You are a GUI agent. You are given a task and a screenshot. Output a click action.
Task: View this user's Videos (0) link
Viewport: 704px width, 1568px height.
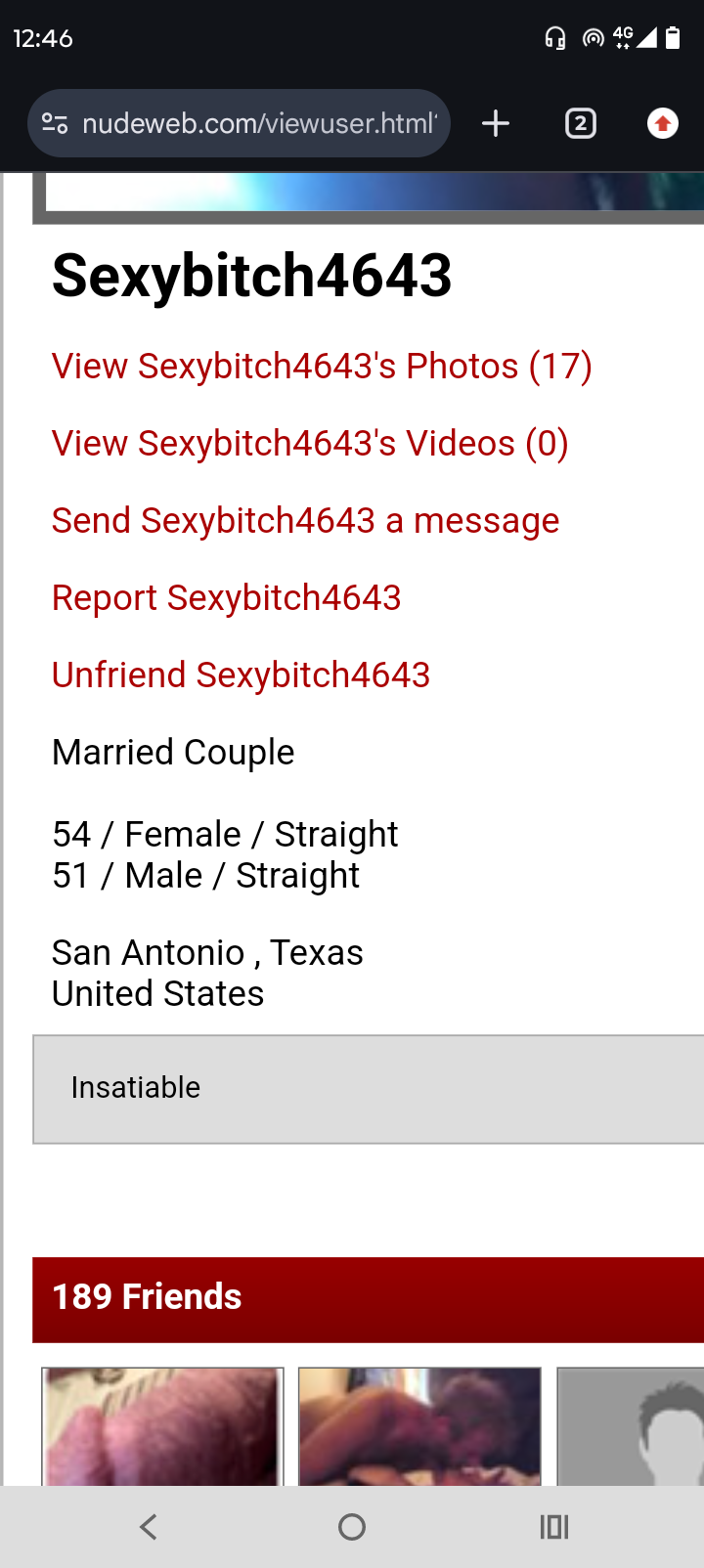click(310, 444)
